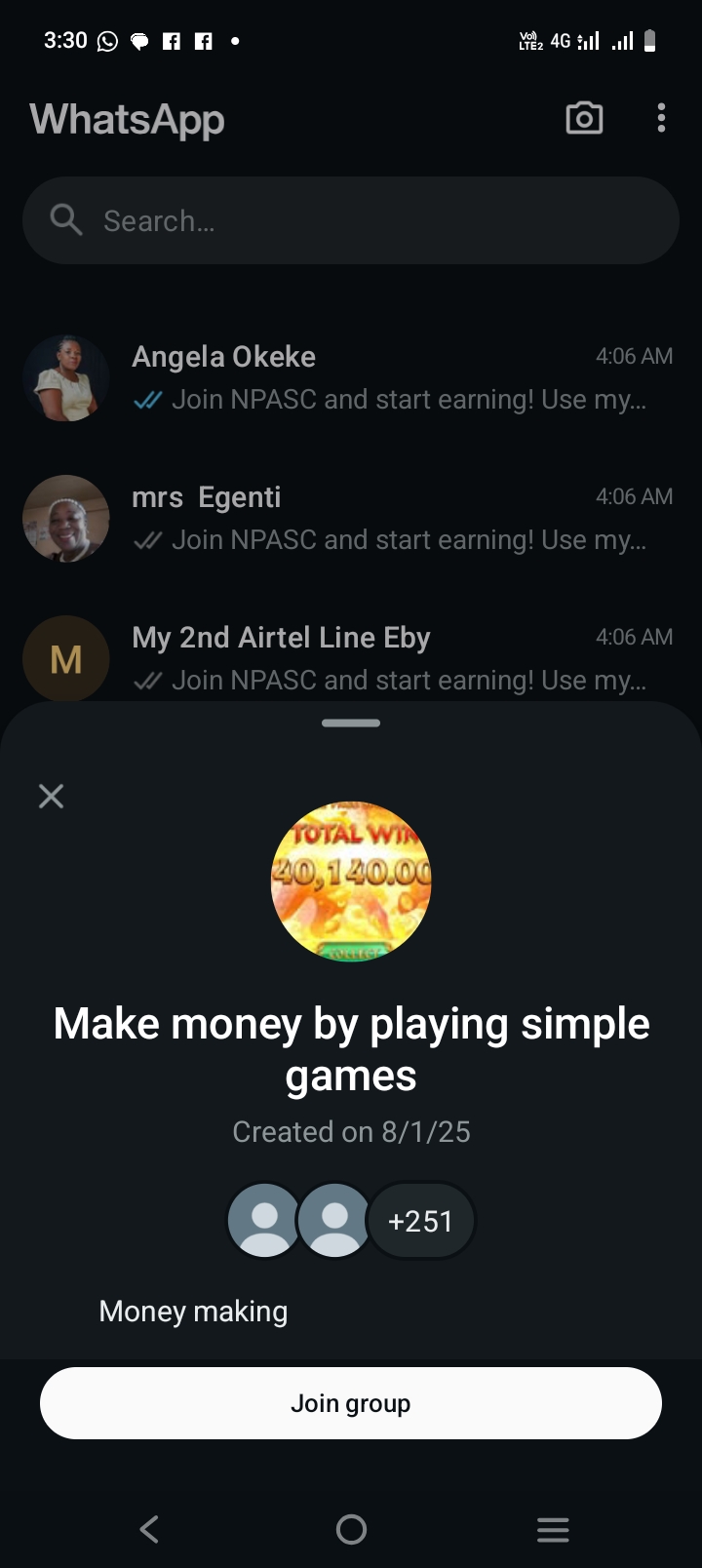Viewport: 702px width, 1568px height.
Task: Tap the sheet drag handle
Action: (351, 724)
